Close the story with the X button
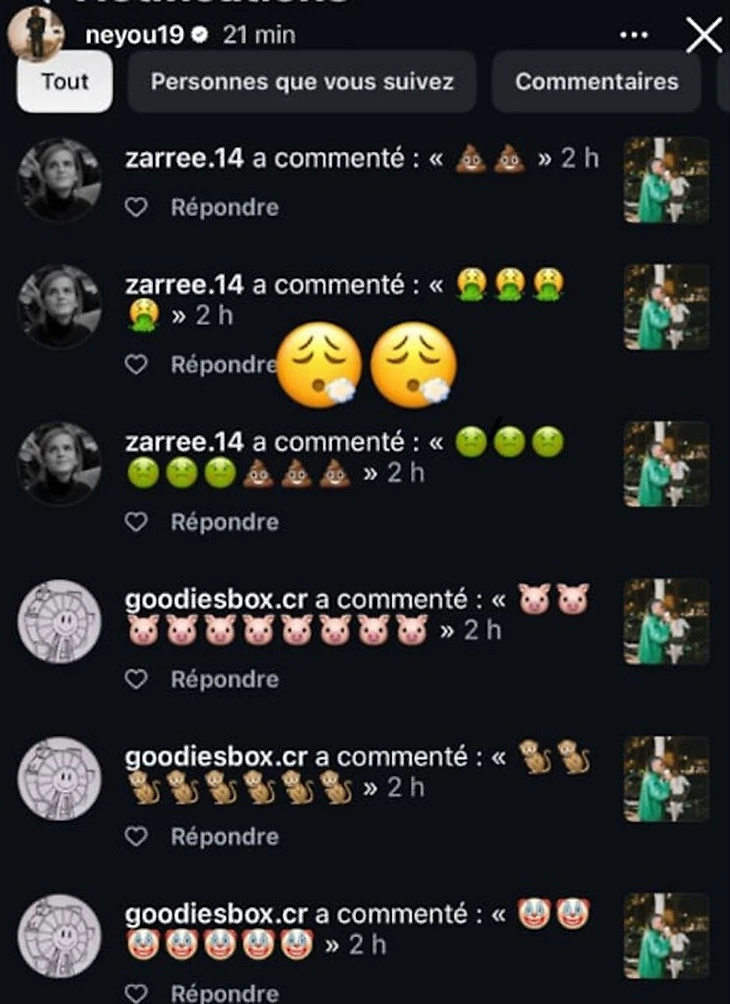Image resolution: width=730 pixels, height=1004 pixels. tap(704, 35)
